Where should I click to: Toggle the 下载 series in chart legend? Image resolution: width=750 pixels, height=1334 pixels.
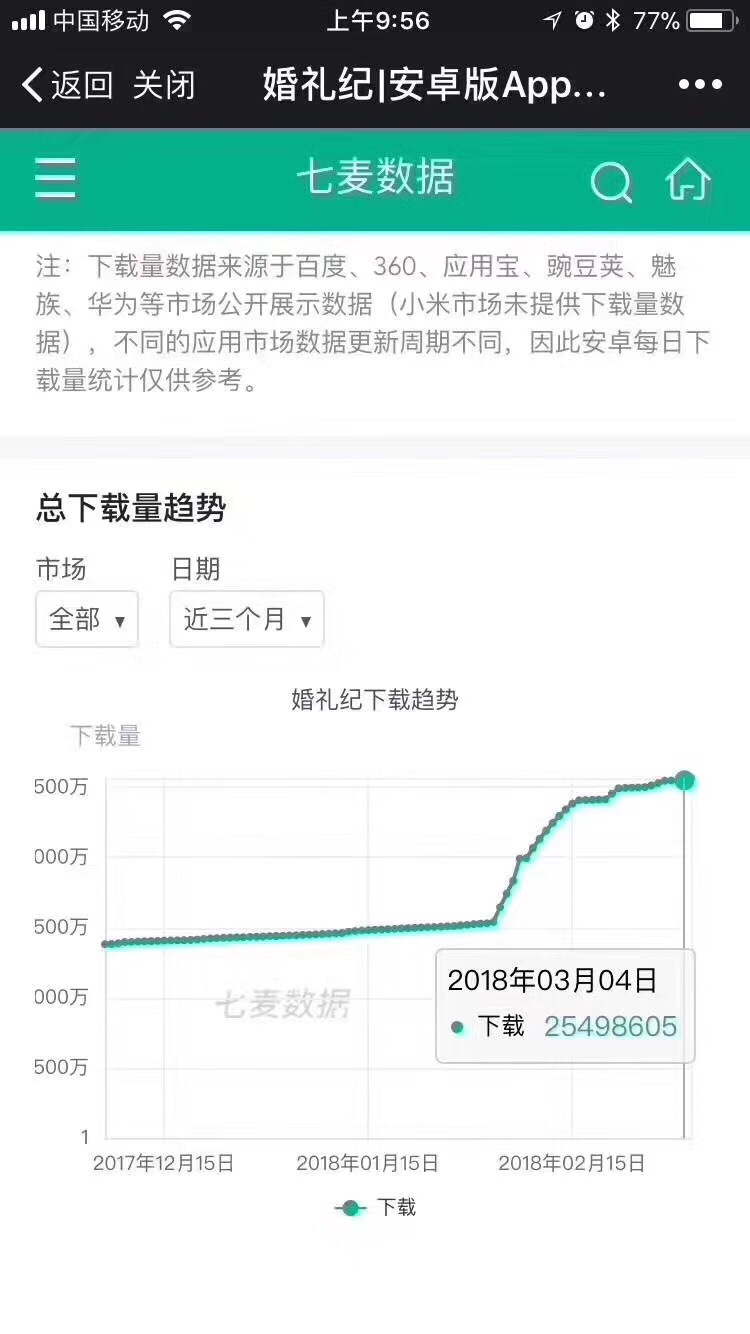(x=375, y=1207)
